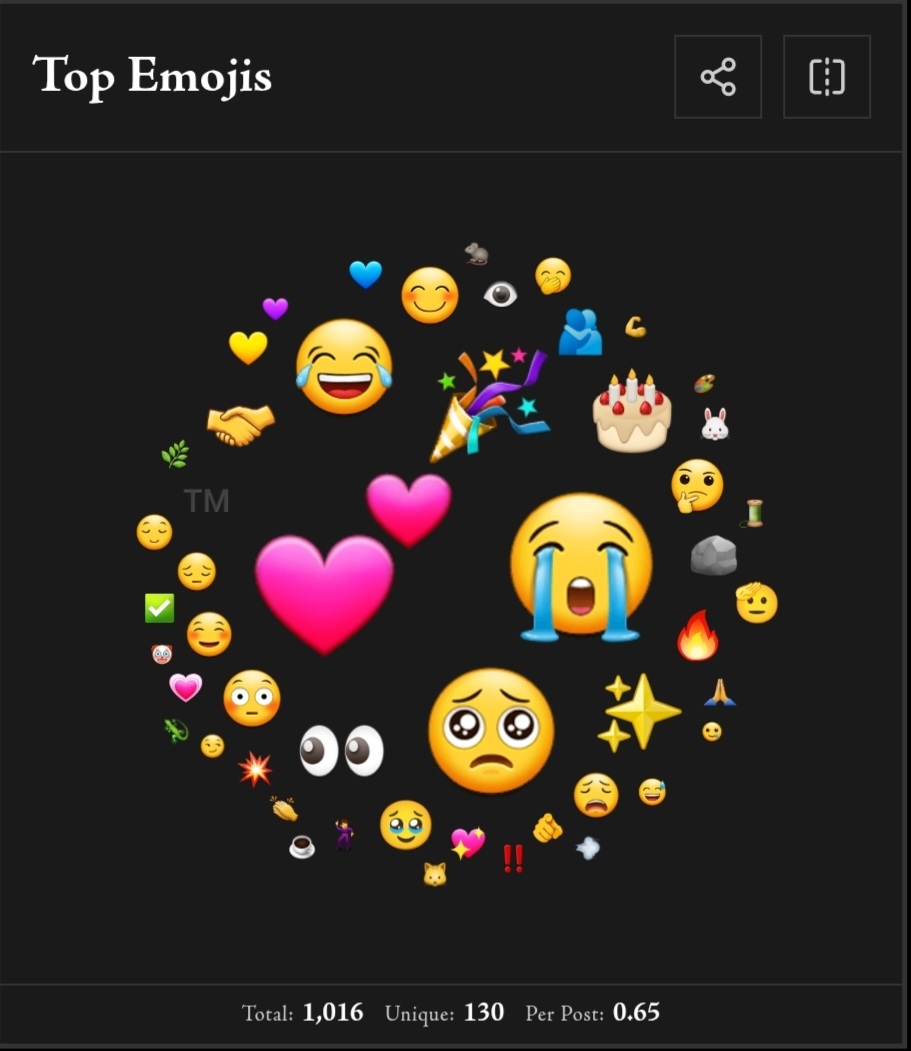Share the Top Emojis chart
The width and height of the screenshot is (911, 1051).
click(x=717, y=77)
